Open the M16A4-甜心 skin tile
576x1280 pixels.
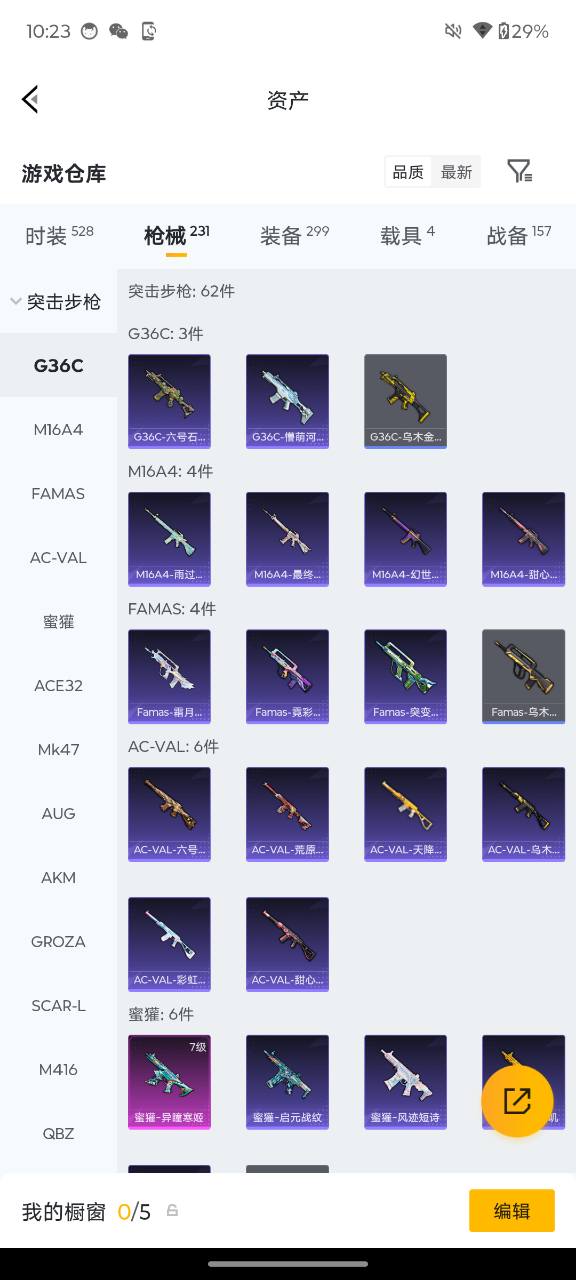[523, 539]
